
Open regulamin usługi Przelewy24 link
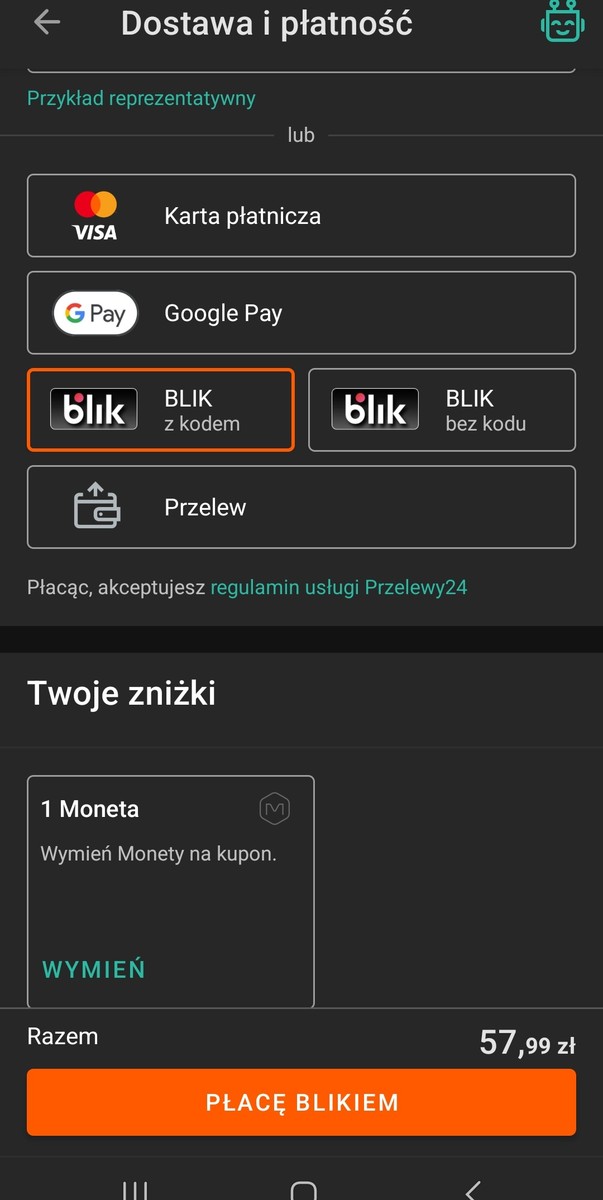(338, 587)
